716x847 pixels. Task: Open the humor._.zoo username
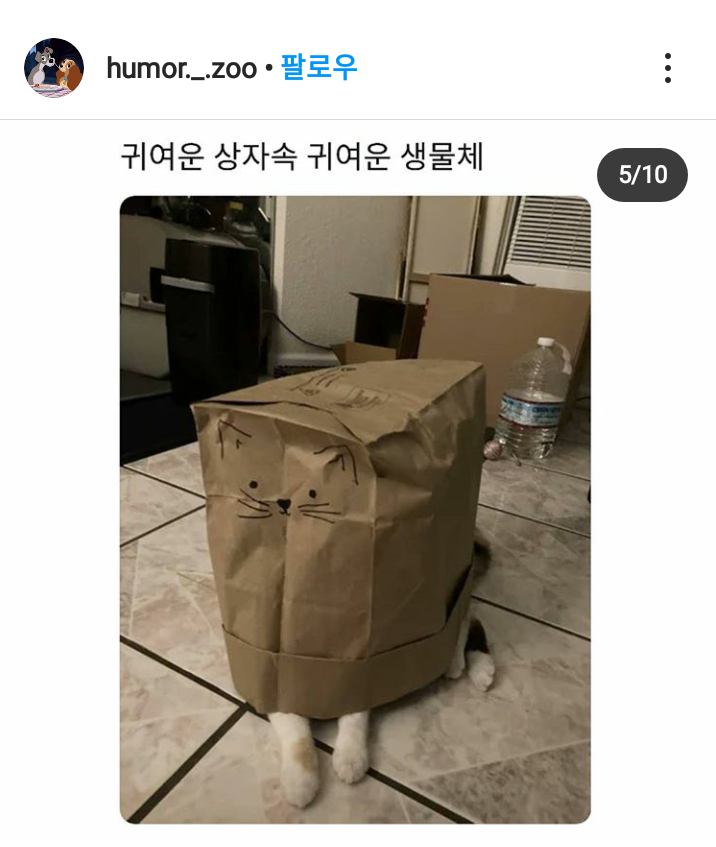(x=181, y=68)
